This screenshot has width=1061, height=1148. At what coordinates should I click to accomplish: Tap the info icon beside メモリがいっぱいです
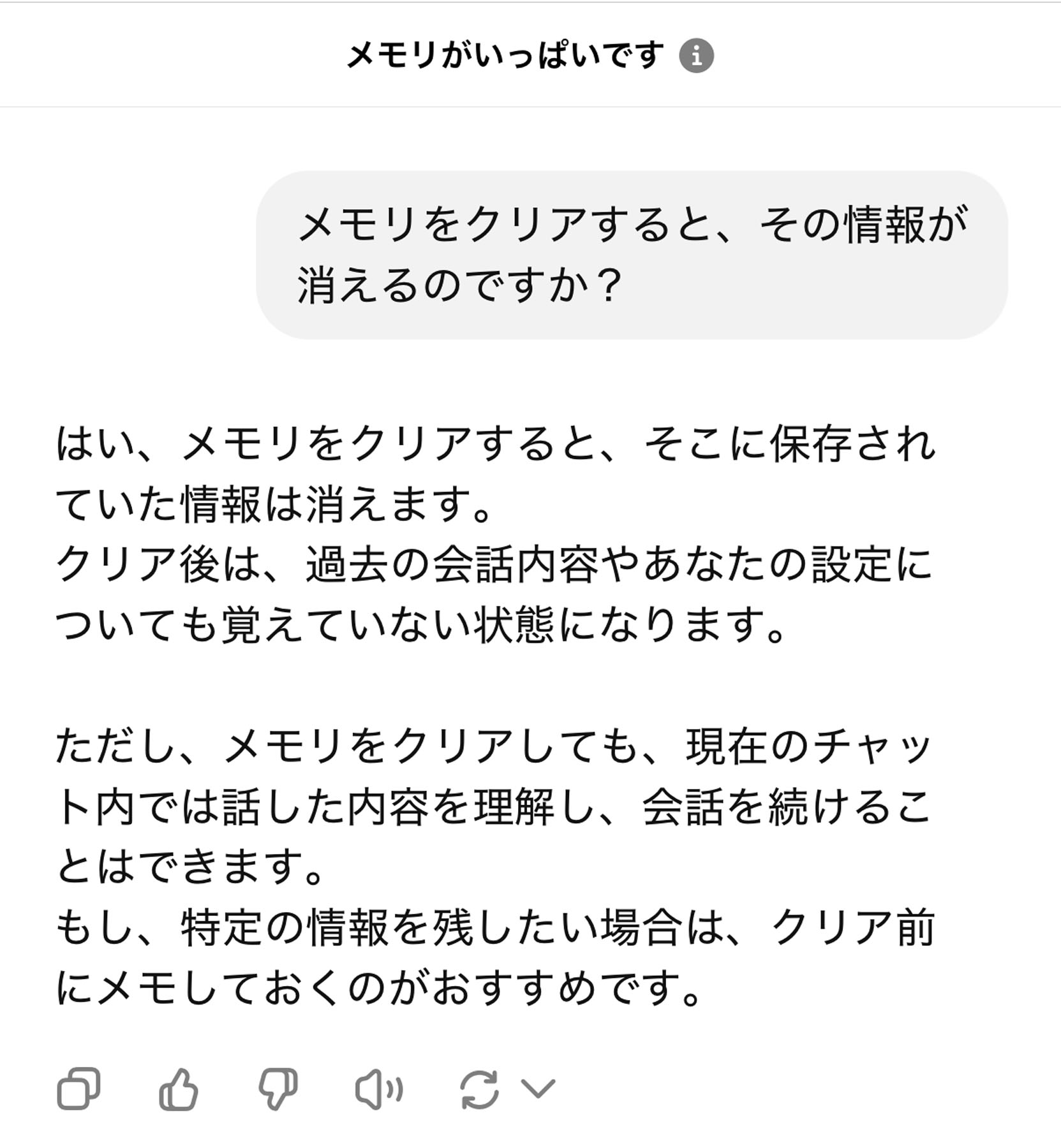(696, 56)
